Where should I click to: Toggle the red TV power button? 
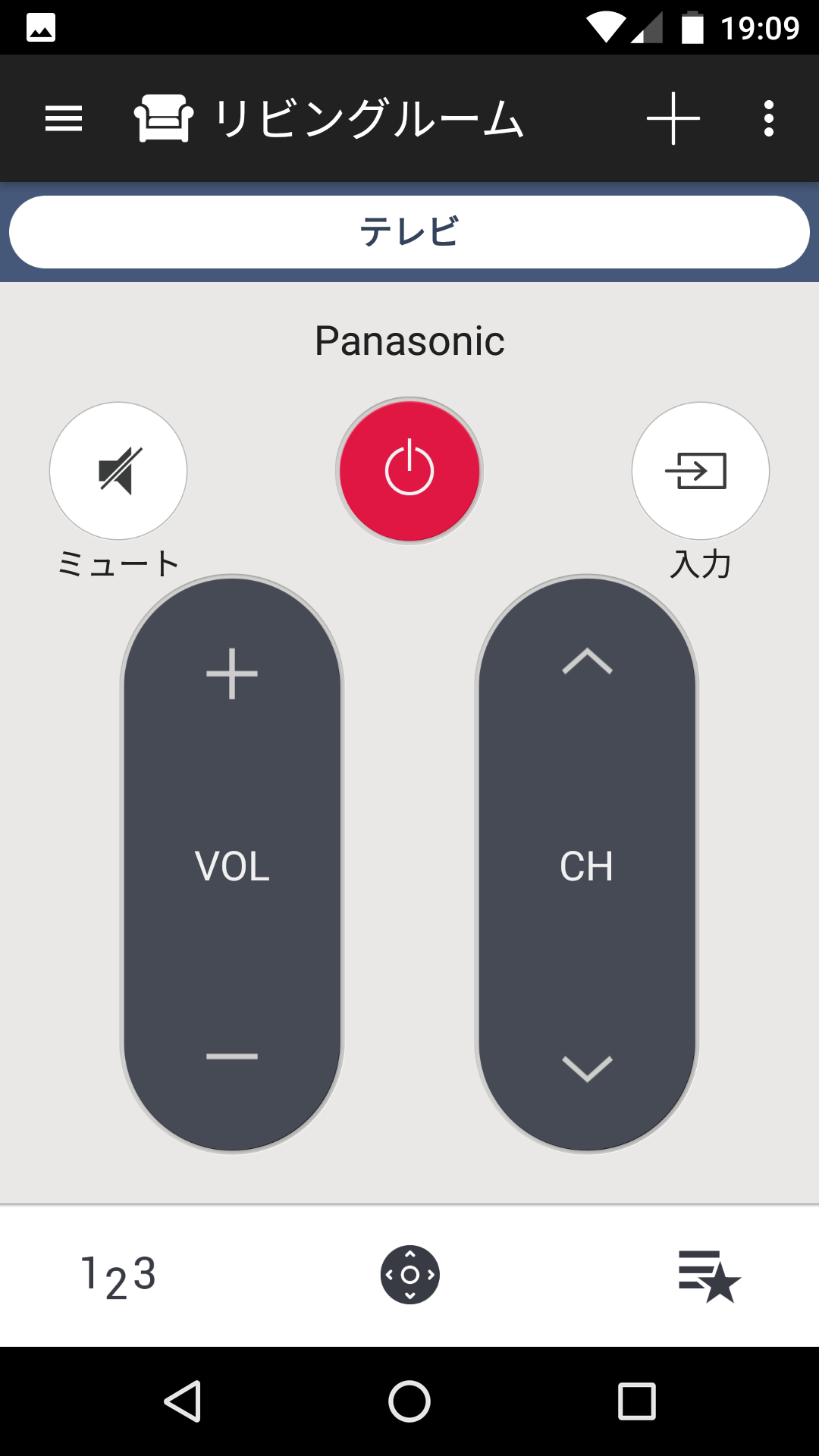[x=409, y=471]
